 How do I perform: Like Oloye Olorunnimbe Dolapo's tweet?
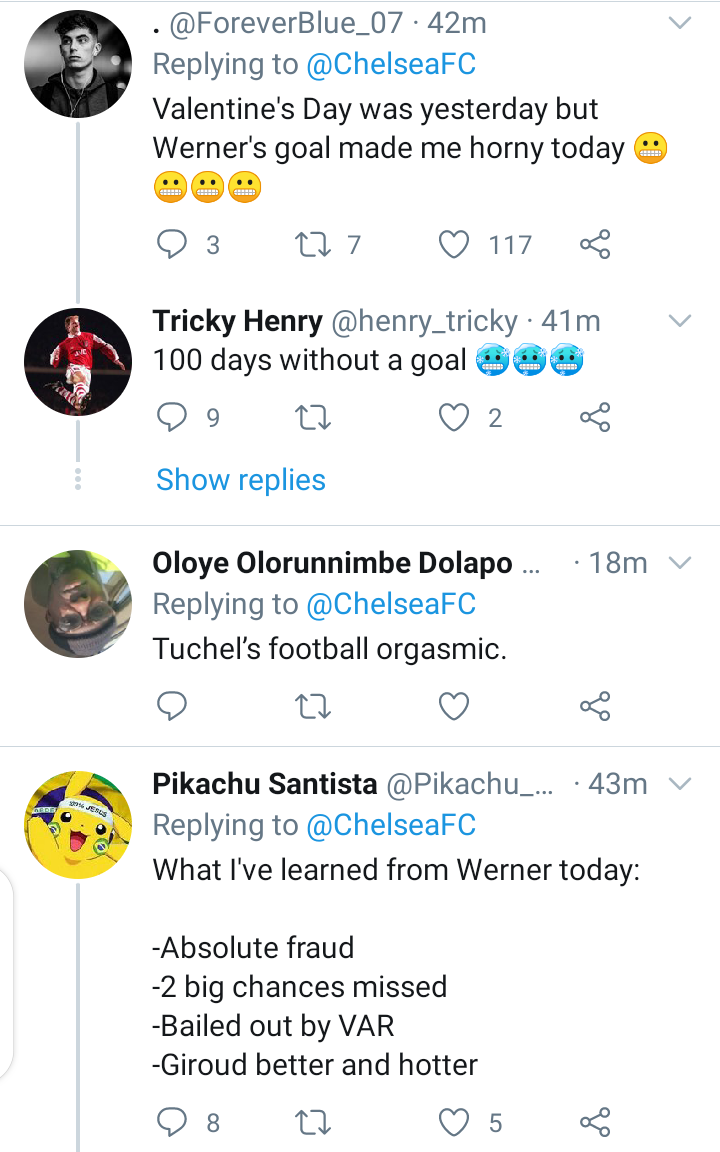(454, 706)
